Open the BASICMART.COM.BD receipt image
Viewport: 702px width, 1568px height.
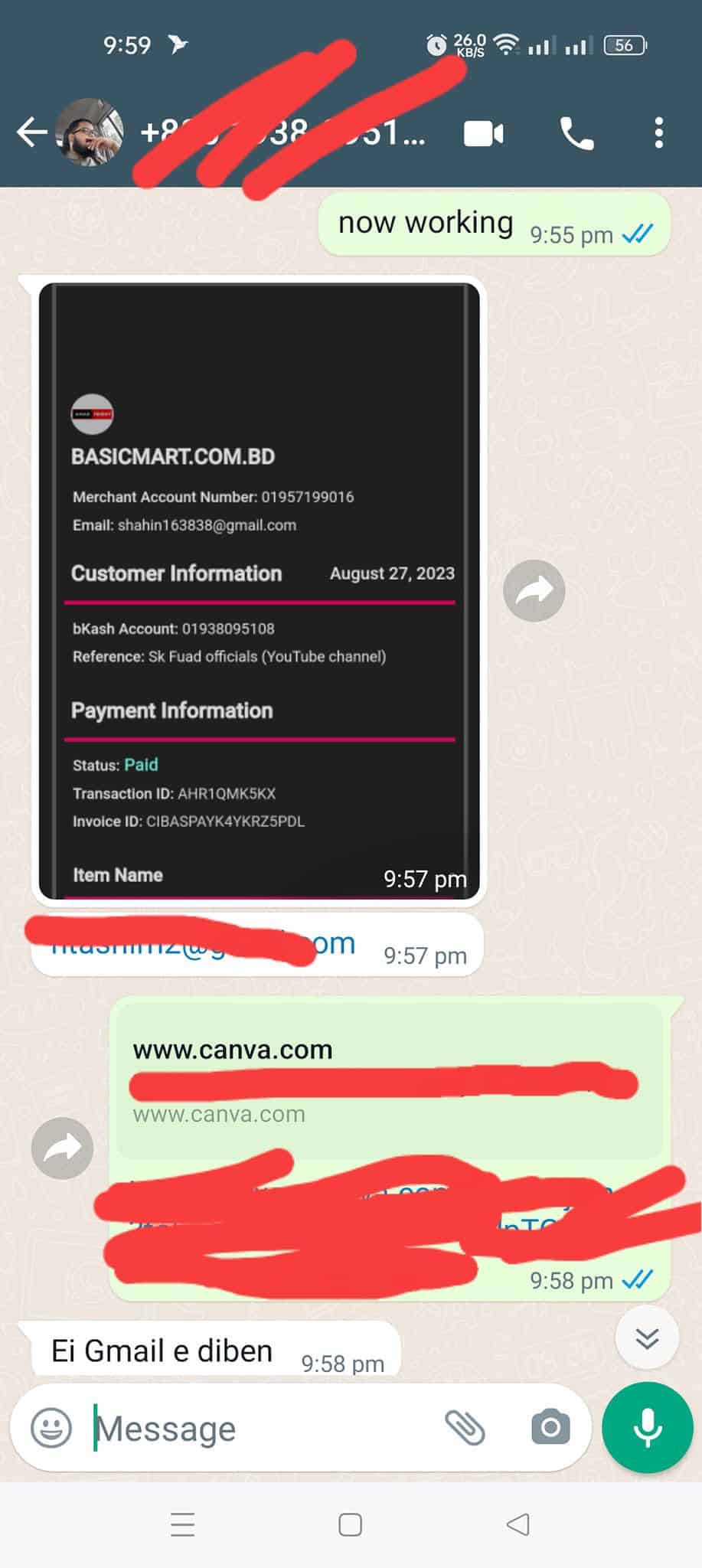260,591
